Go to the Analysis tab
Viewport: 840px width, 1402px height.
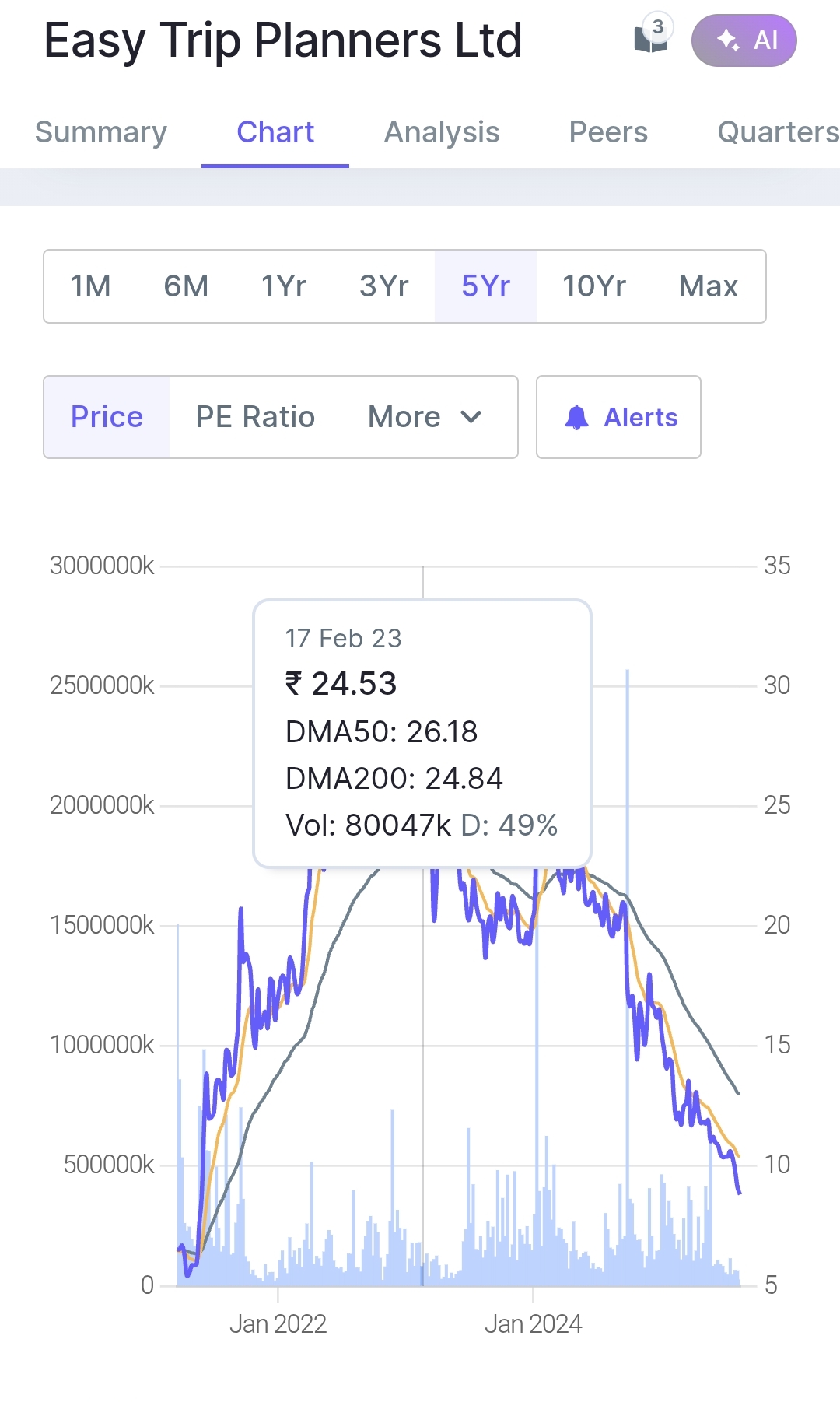442,132
